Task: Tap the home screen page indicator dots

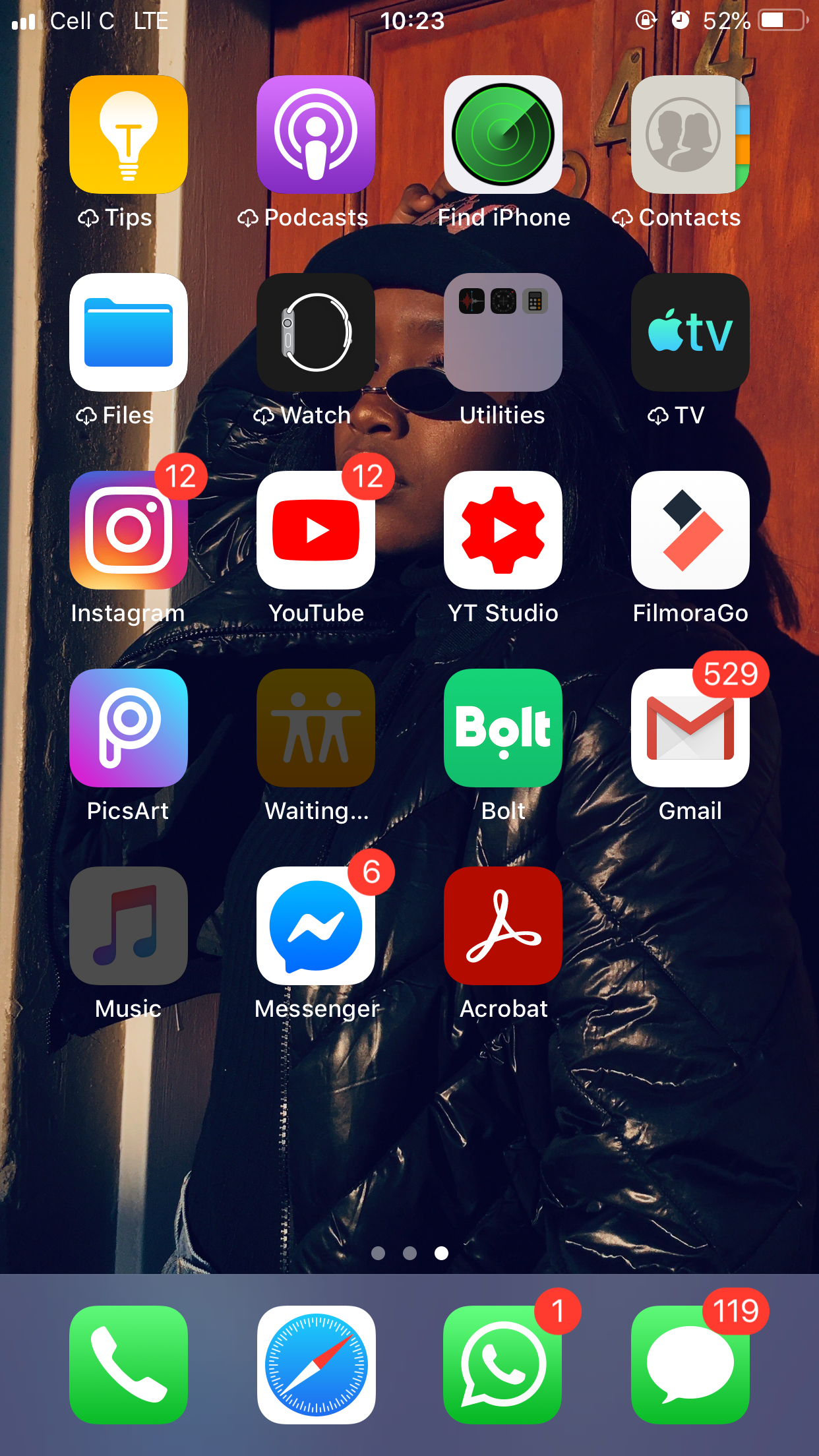Action: 409,1253
